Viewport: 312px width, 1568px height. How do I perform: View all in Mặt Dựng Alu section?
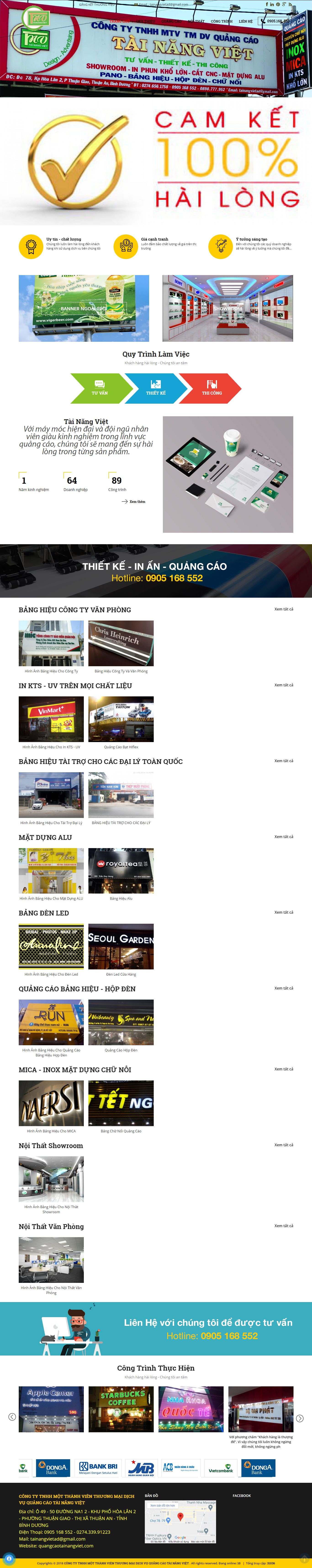coord(283,836)
